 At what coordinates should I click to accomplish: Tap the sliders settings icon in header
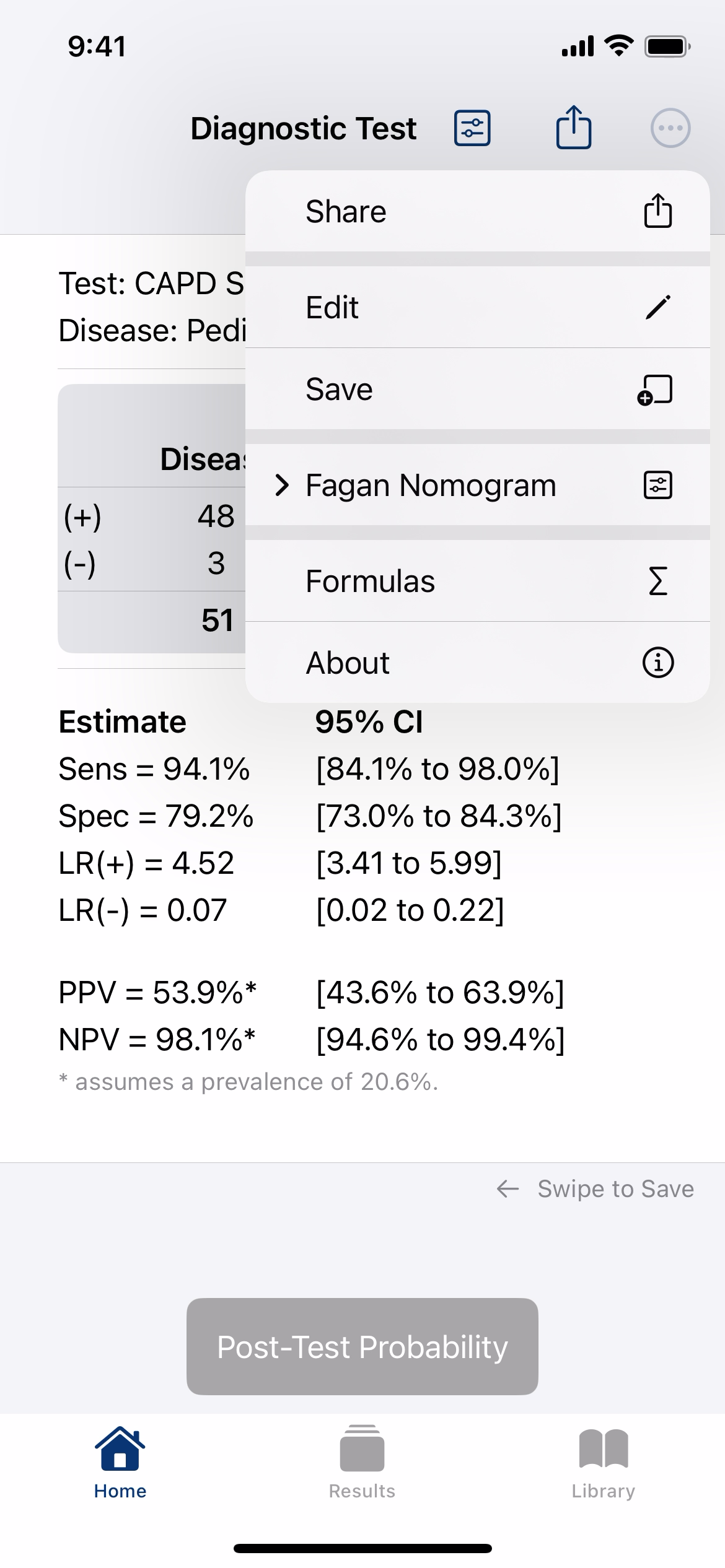(472, 128)
